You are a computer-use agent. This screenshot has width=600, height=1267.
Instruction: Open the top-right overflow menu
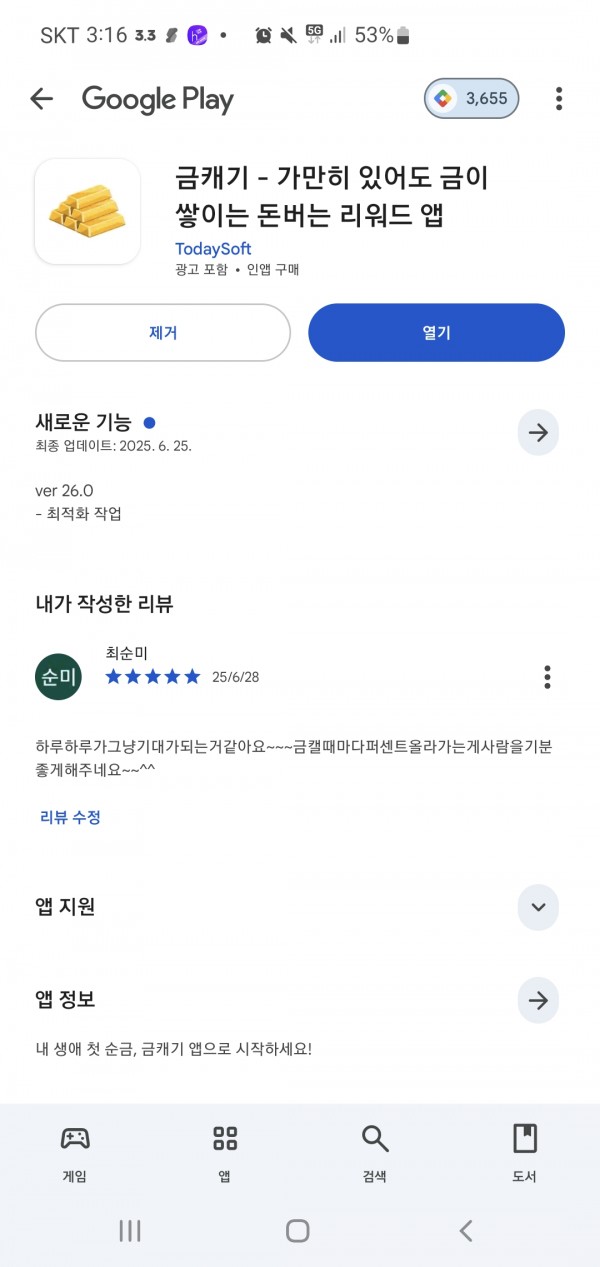pyautogui.click(x=559, y=98)
